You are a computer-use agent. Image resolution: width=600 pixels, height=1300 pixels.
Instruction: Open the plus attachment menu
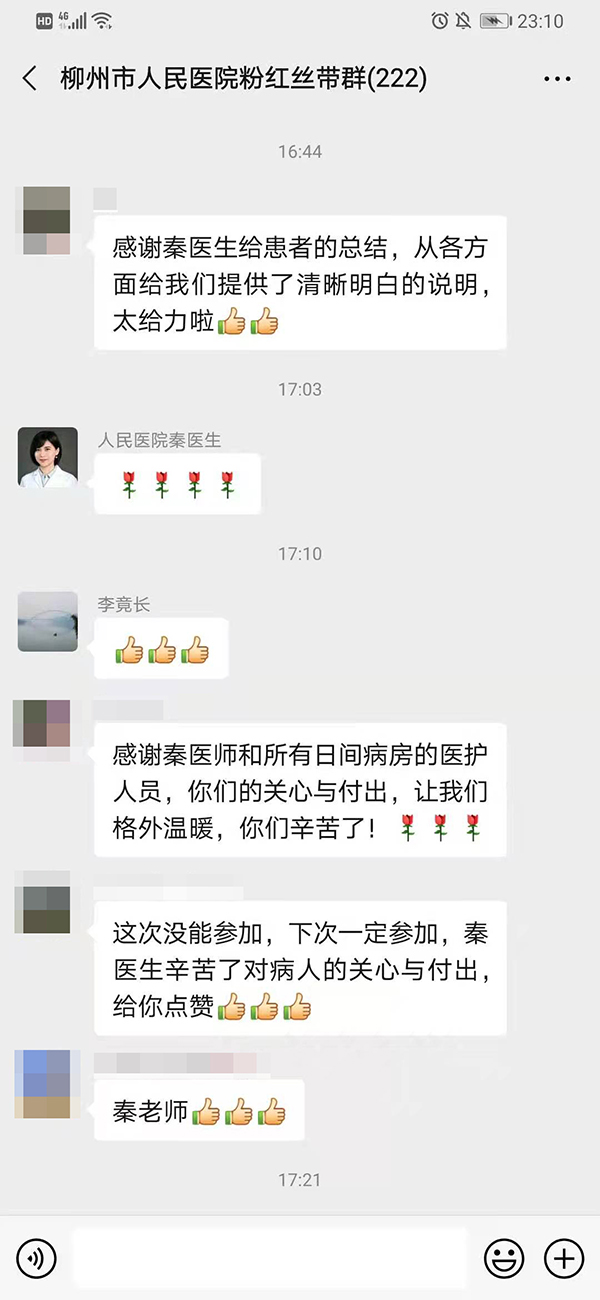point(563,1258)
